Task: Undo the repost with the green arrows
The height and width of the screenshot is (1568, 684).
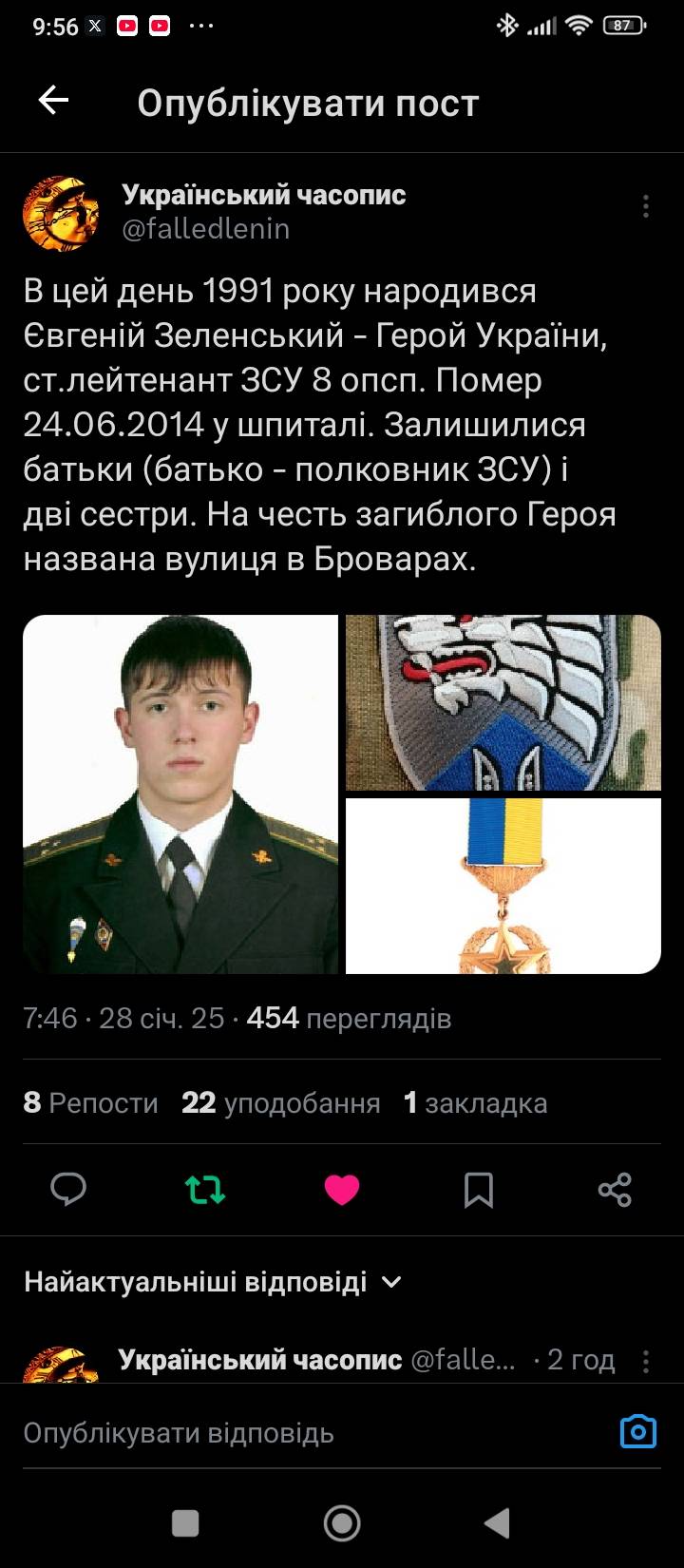Action: 205,1189
